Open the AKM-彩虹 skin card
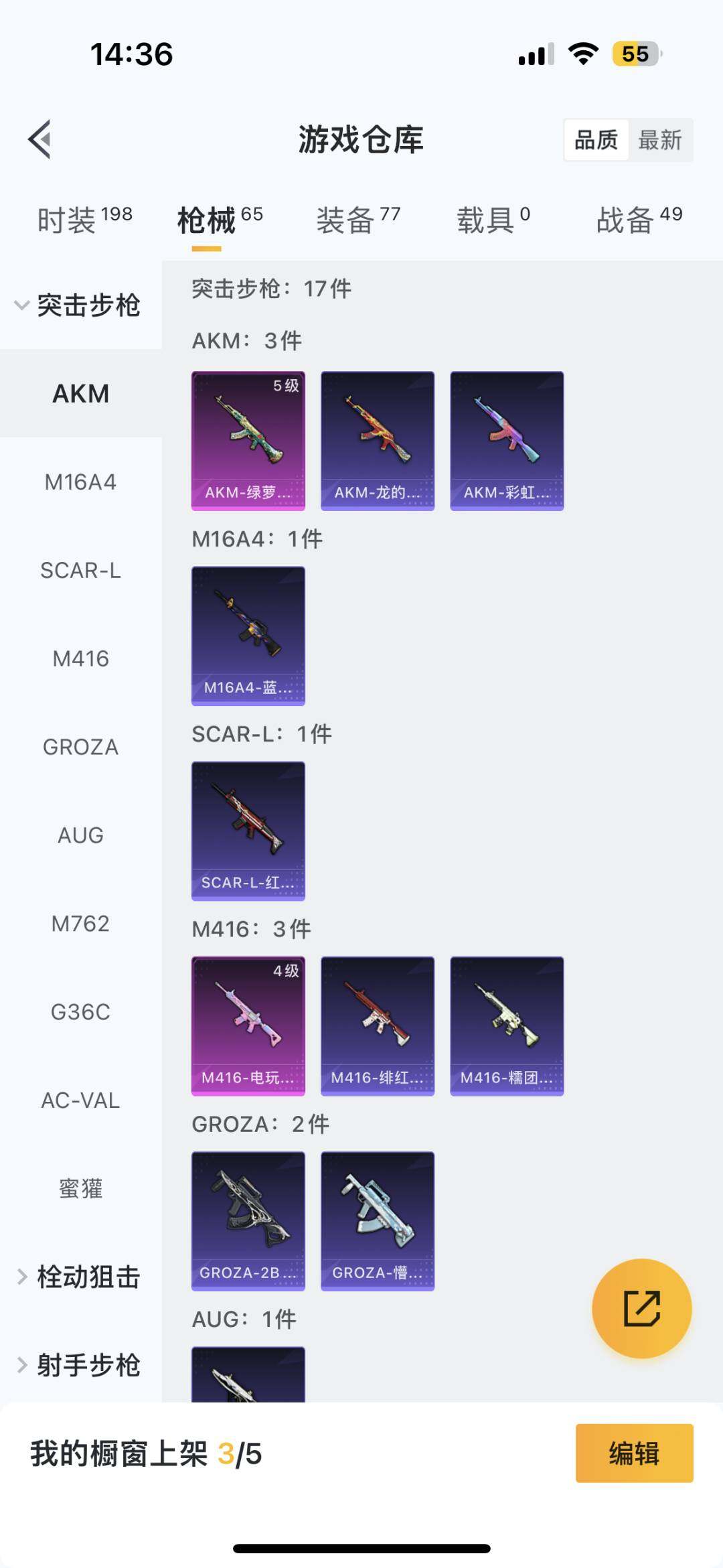This screenshot has height=1568, width=723. click(507, 441)
